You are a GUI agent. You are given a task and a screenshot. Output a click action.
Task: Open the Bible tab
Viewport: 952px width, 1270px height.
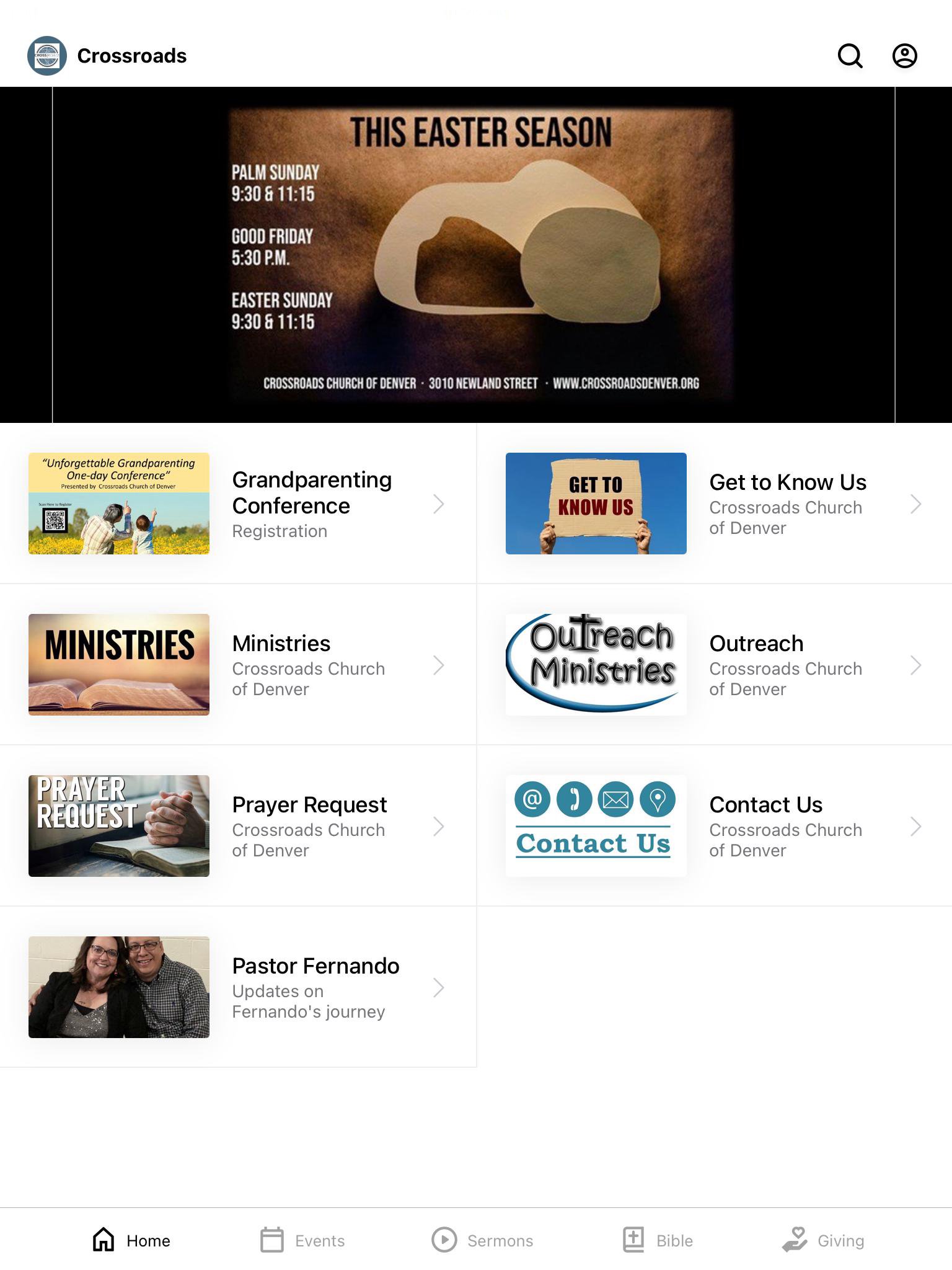658,1240
